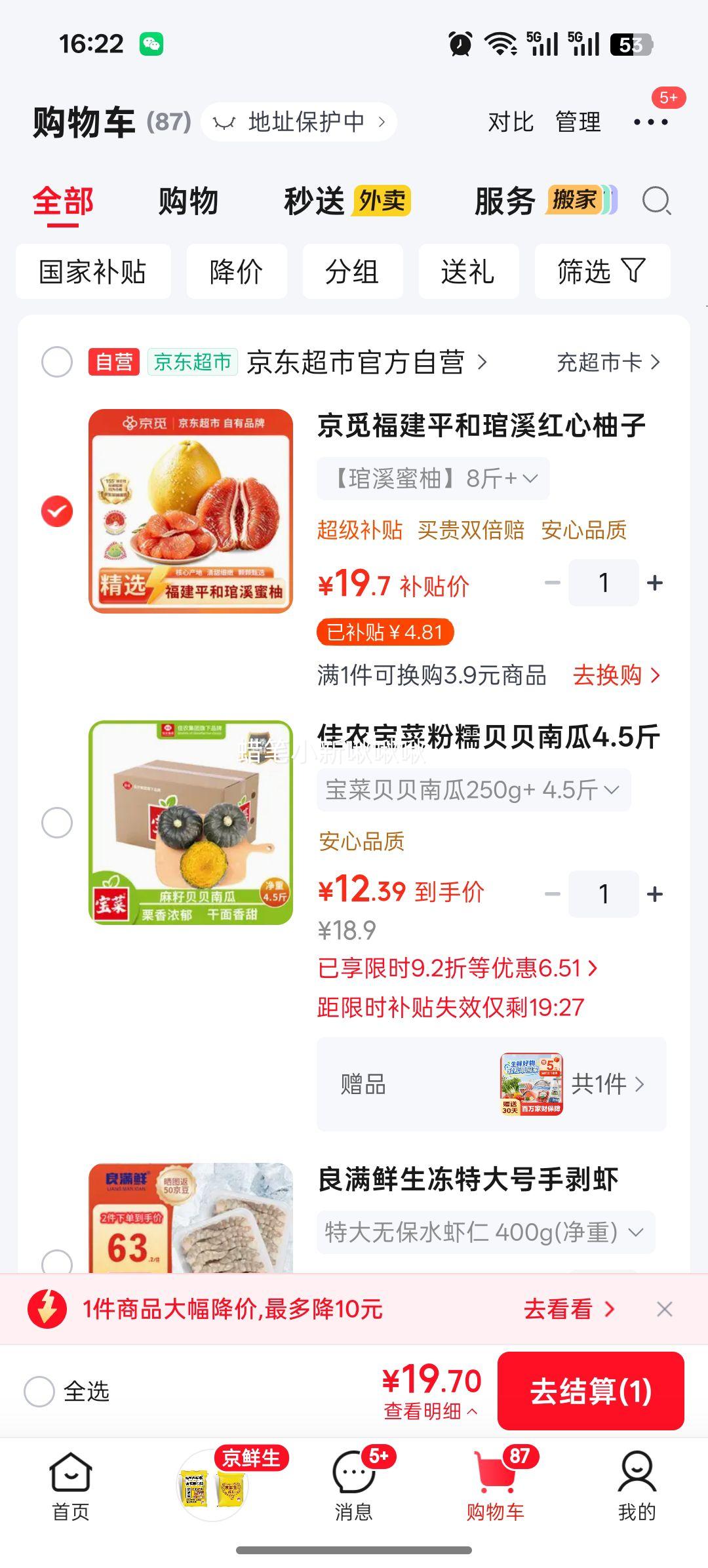This screenshot has height=1568, width=708.
Task: Expand the 琯溪蜜柚 8斤+ spec dropdown
Action: pyautogui.click(x=433, y=479)
